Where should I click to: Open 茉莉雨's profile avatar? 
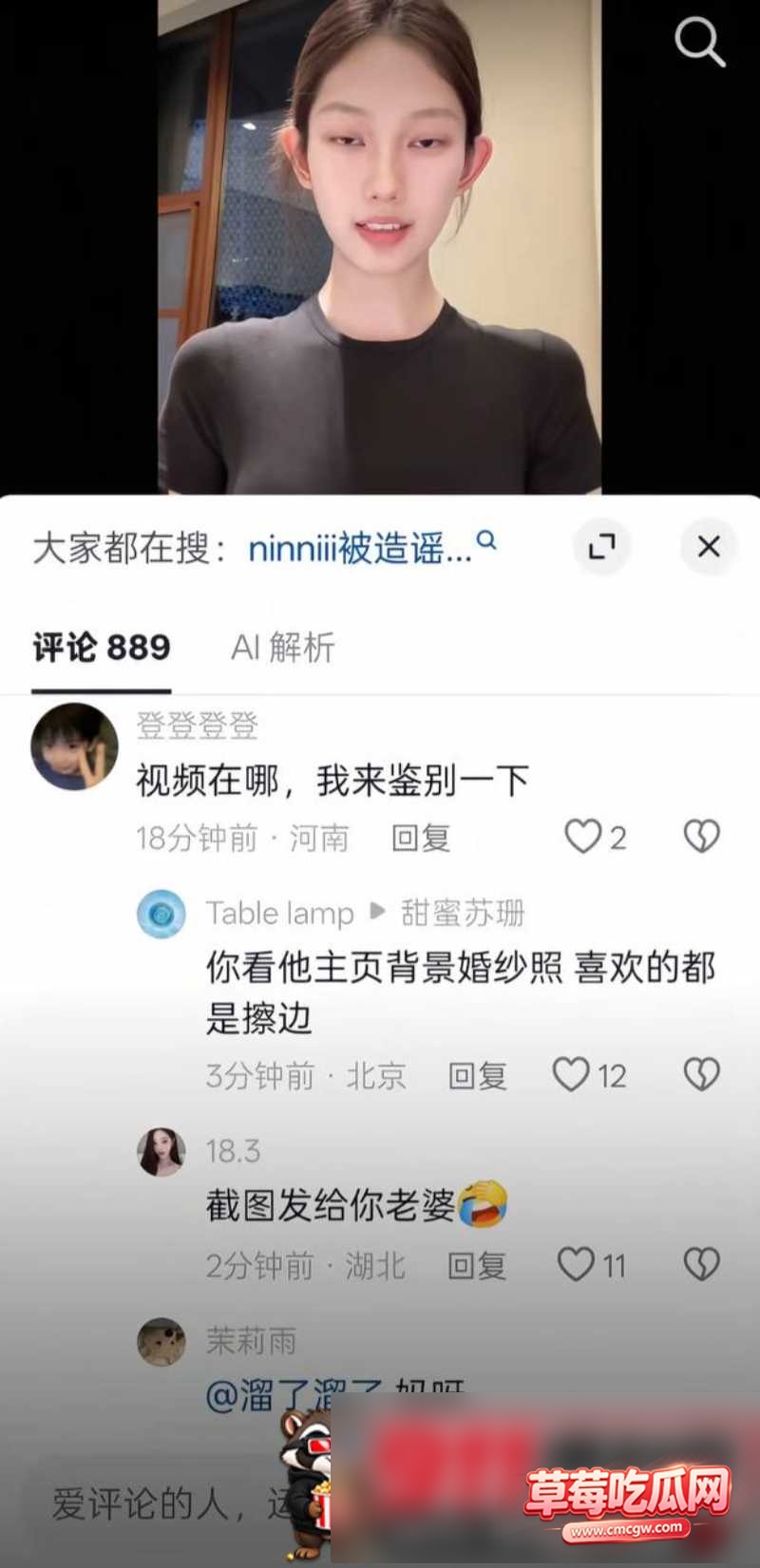(161, 1342)
